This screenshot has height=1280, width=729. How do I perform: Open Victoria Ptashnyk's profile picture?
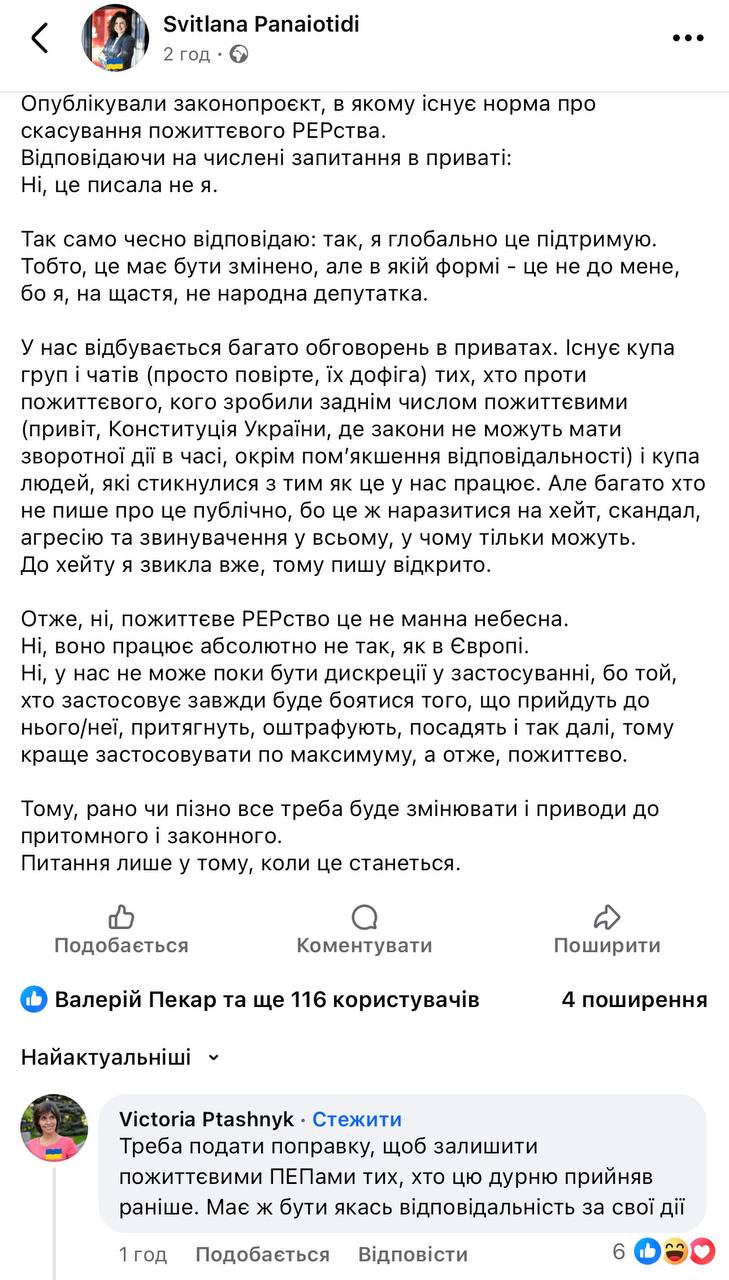coord(54,1128)
